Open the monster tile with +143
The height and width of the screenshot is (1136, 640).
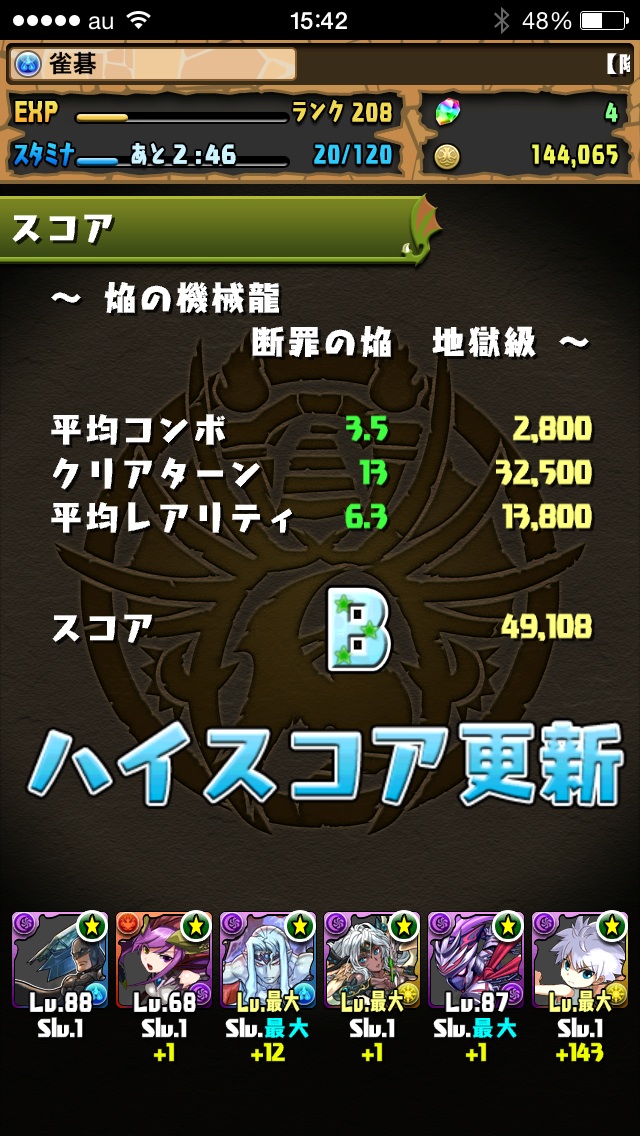[x=579, y=960]
